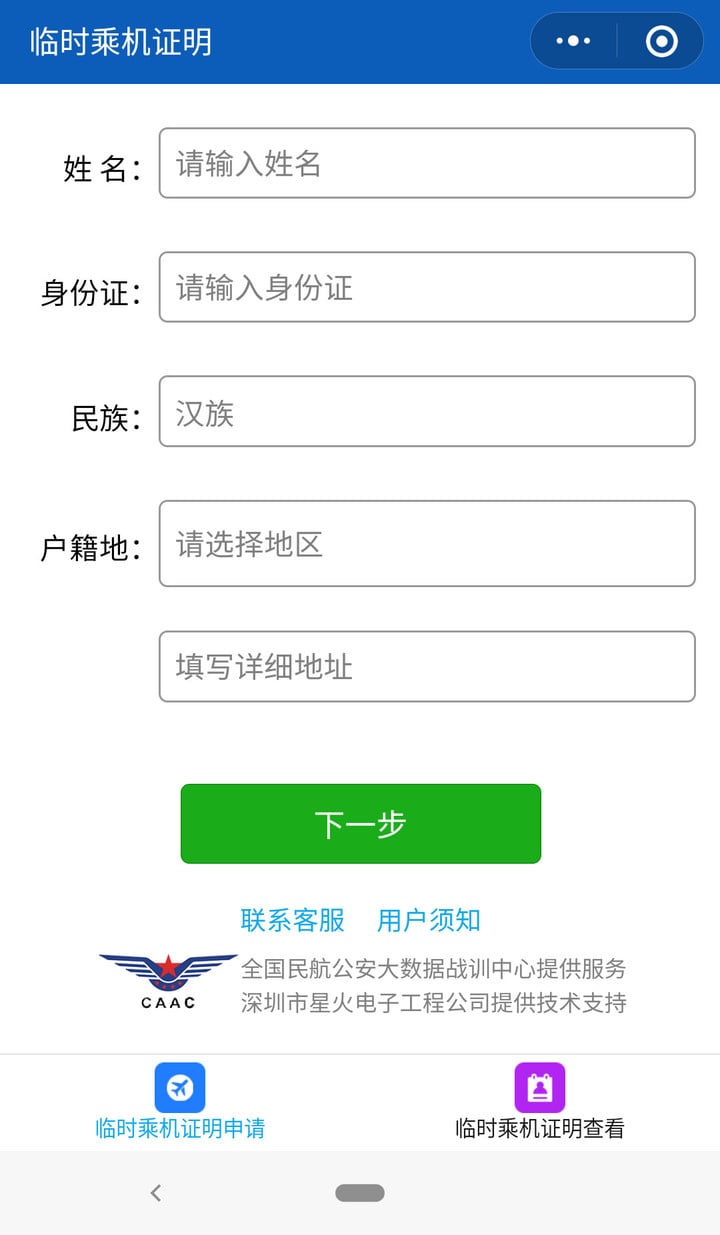Tap the green 下一步 button
This screenshot has height=1235, width=720.
[x=361, y=824]
